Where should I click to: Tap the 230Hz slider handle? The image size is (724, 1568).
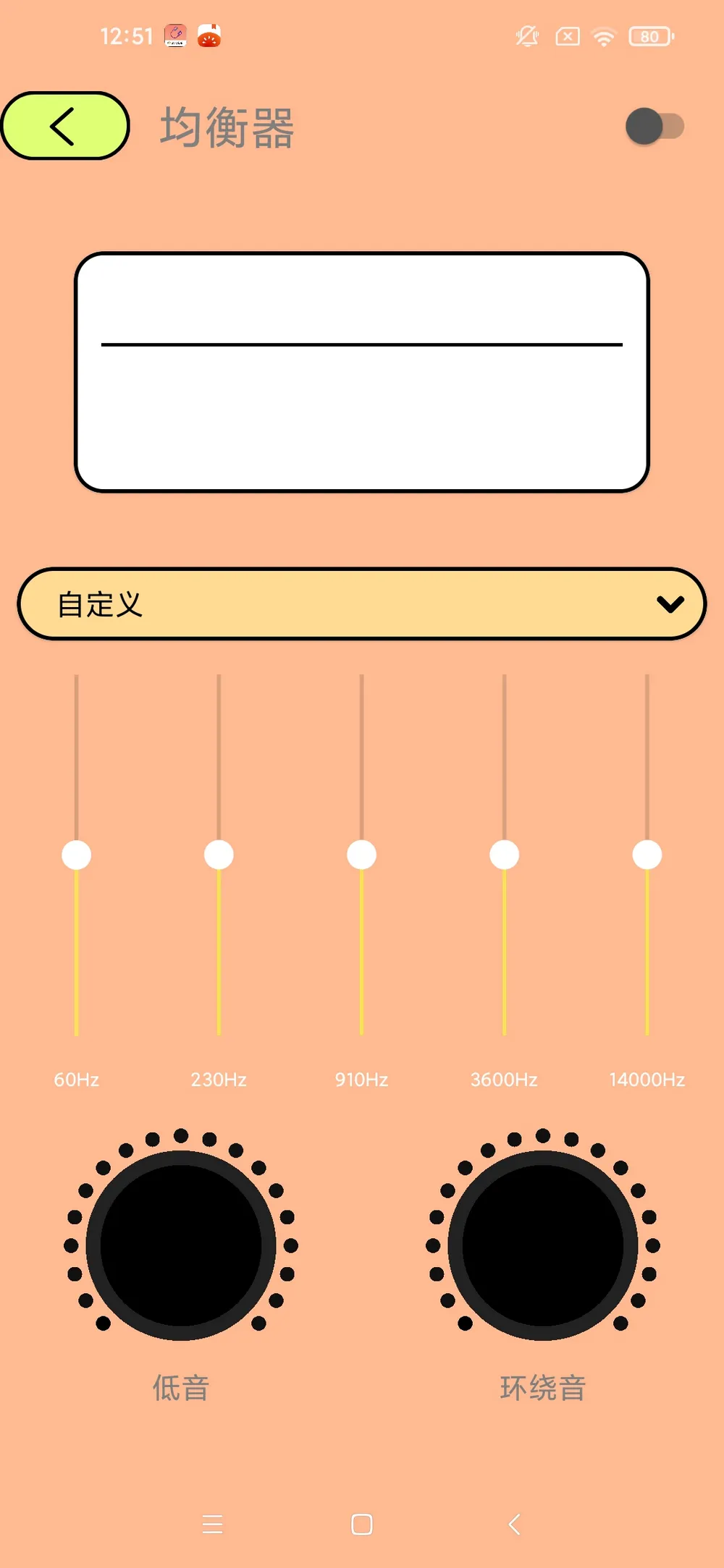pyautogui.click(x=219, y=855)
